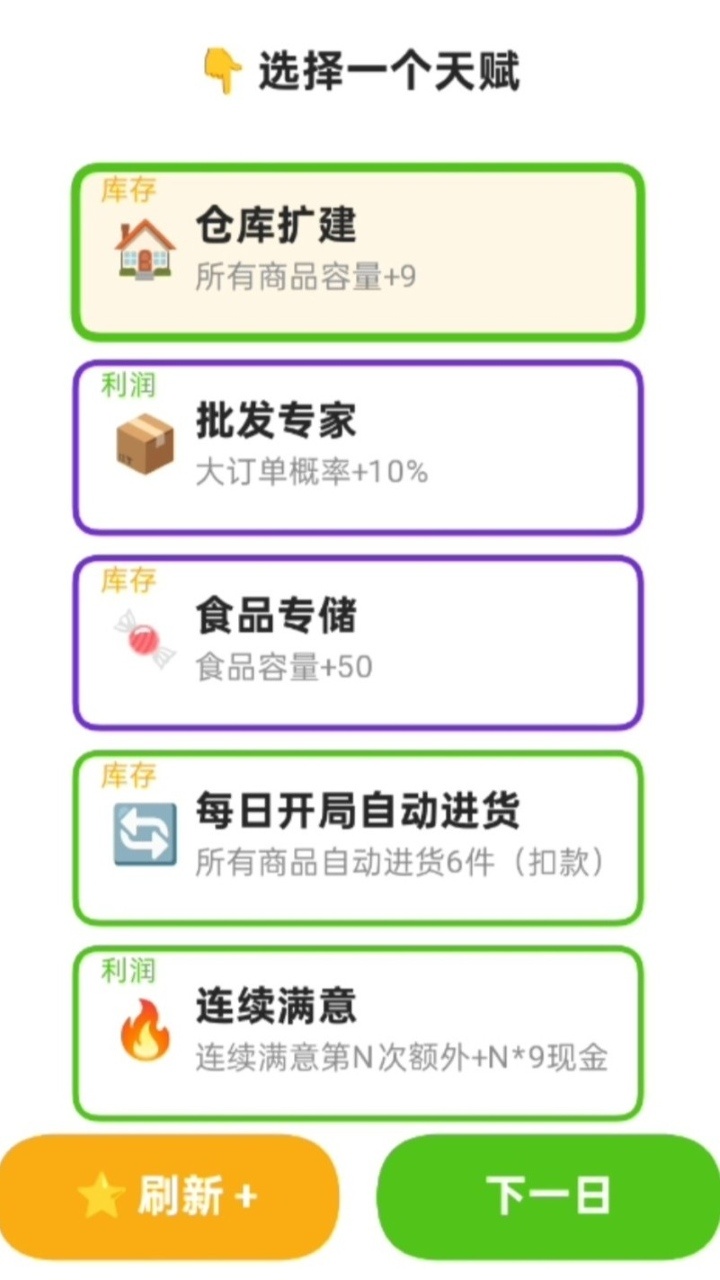The image size is (720, 1280).
Task: Choose the 连续满意 talent card
Action: tap(358, 1033)
